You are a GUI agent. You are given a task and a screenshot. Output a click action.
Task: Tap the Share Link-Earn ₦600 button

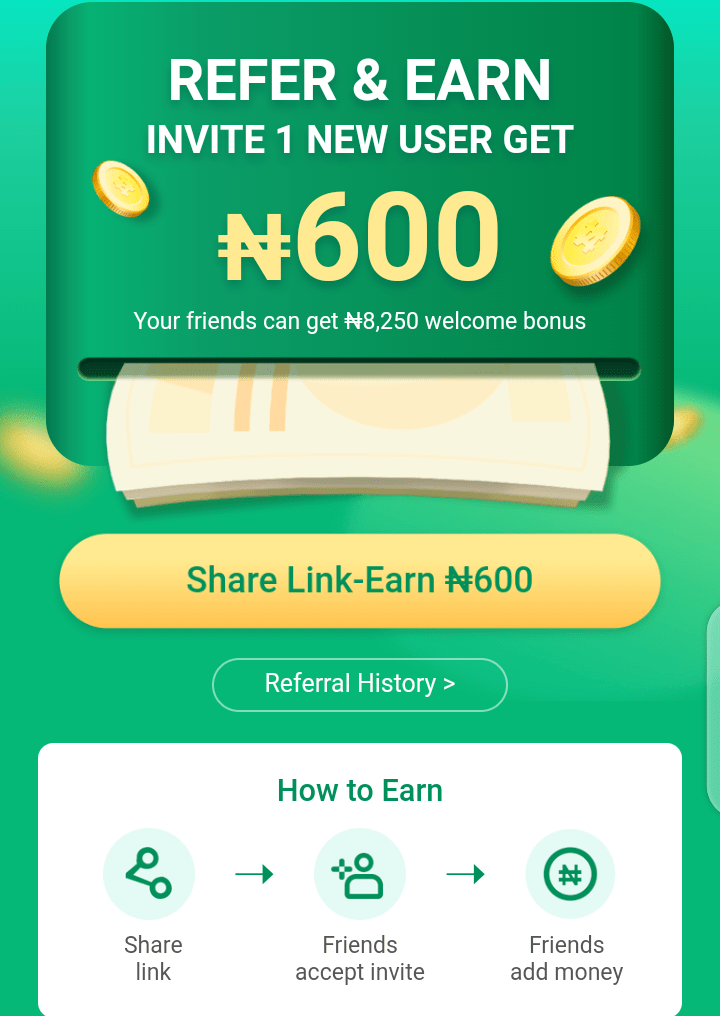[x=360, y=581]
